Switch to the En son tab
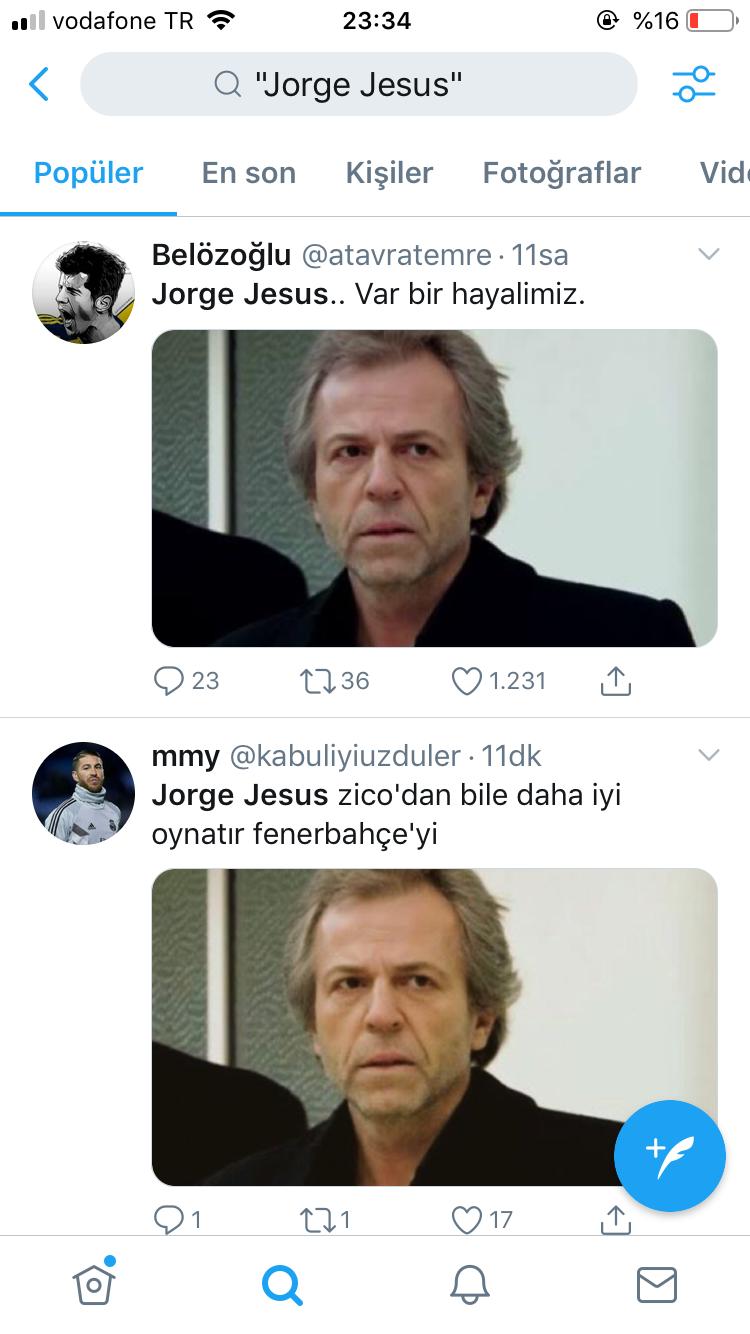Image resolution: width=750 pixels, height=1334 pixels. coord(249,173)
